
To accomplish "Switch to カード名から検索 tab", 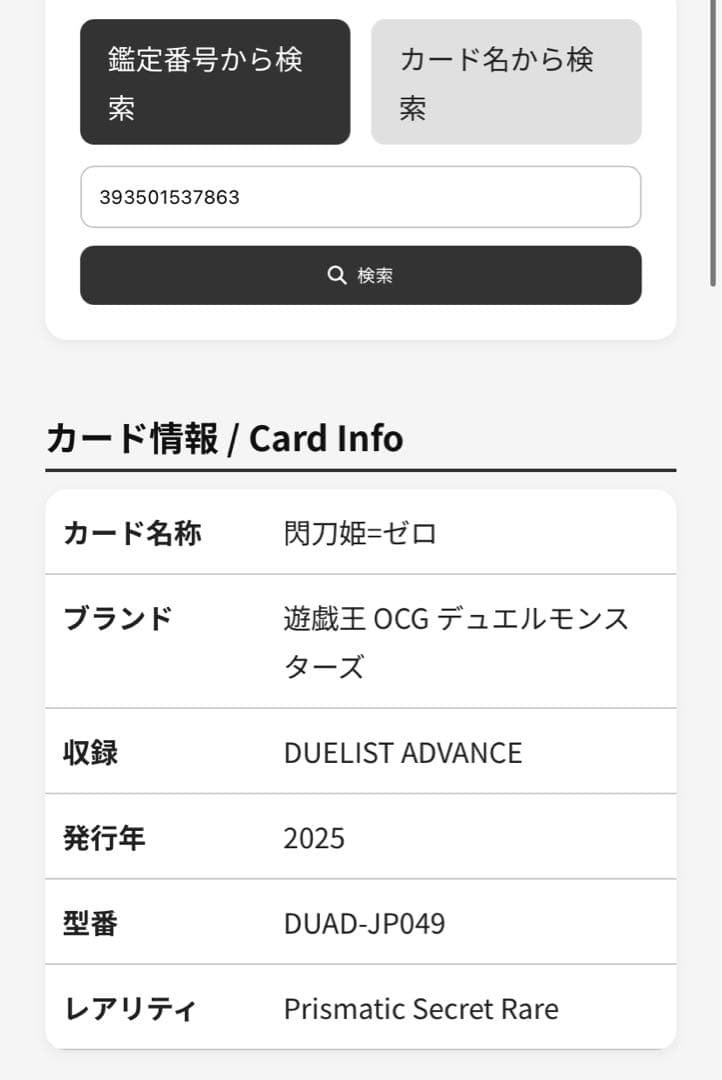I will pyautogui.click(x=505, y=80).
